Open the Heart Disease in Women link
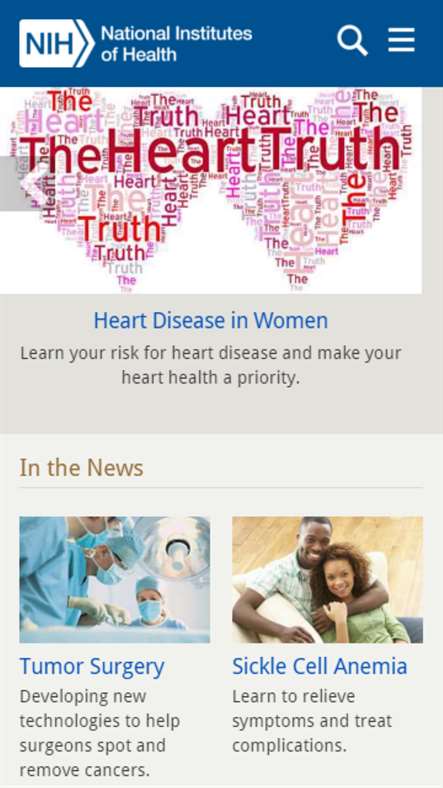The height and width of the screenshot is (788, 443). (x=211, y=320)
